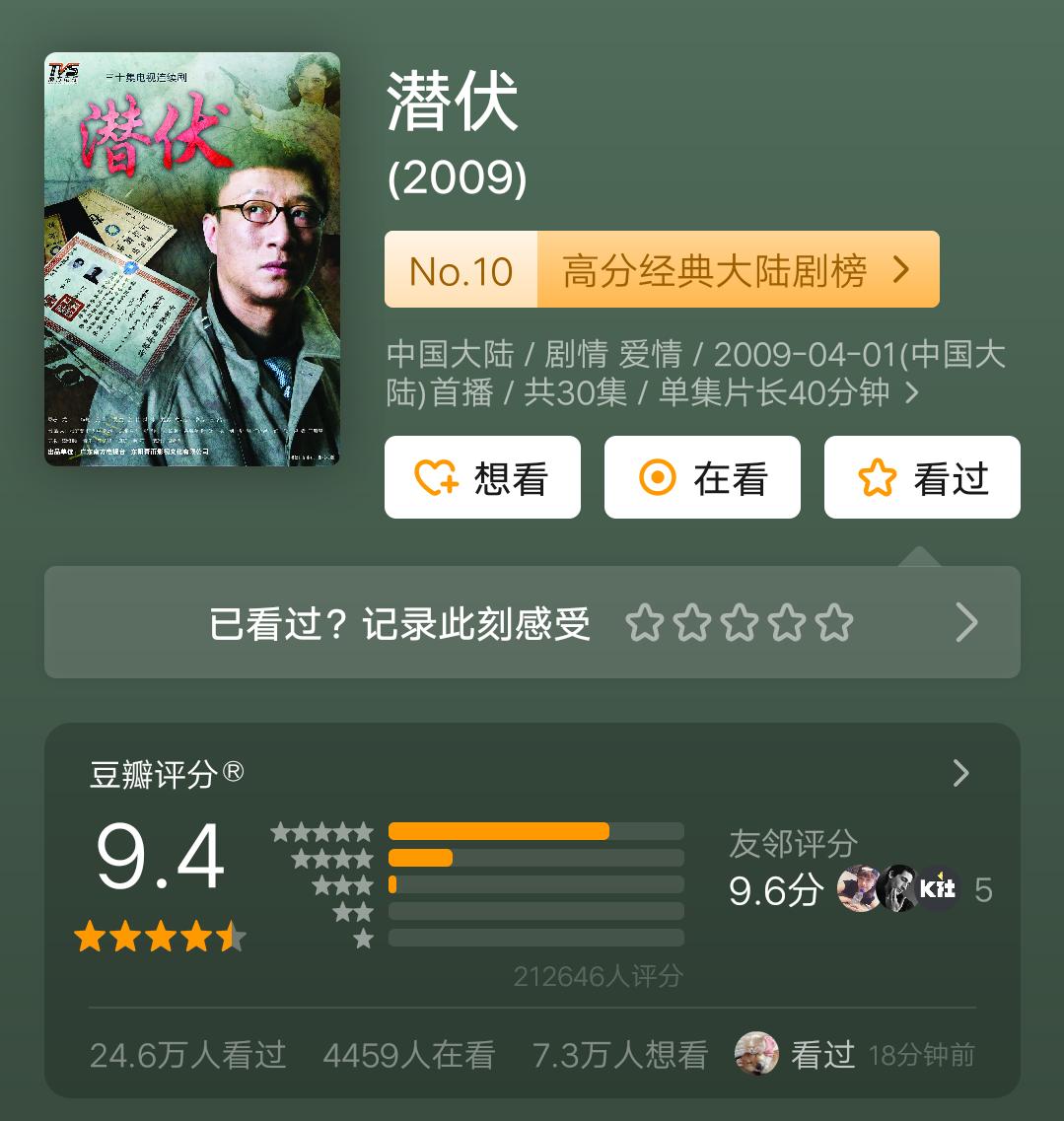Click the half-filled star under the 9.4 score

(231, 937)
